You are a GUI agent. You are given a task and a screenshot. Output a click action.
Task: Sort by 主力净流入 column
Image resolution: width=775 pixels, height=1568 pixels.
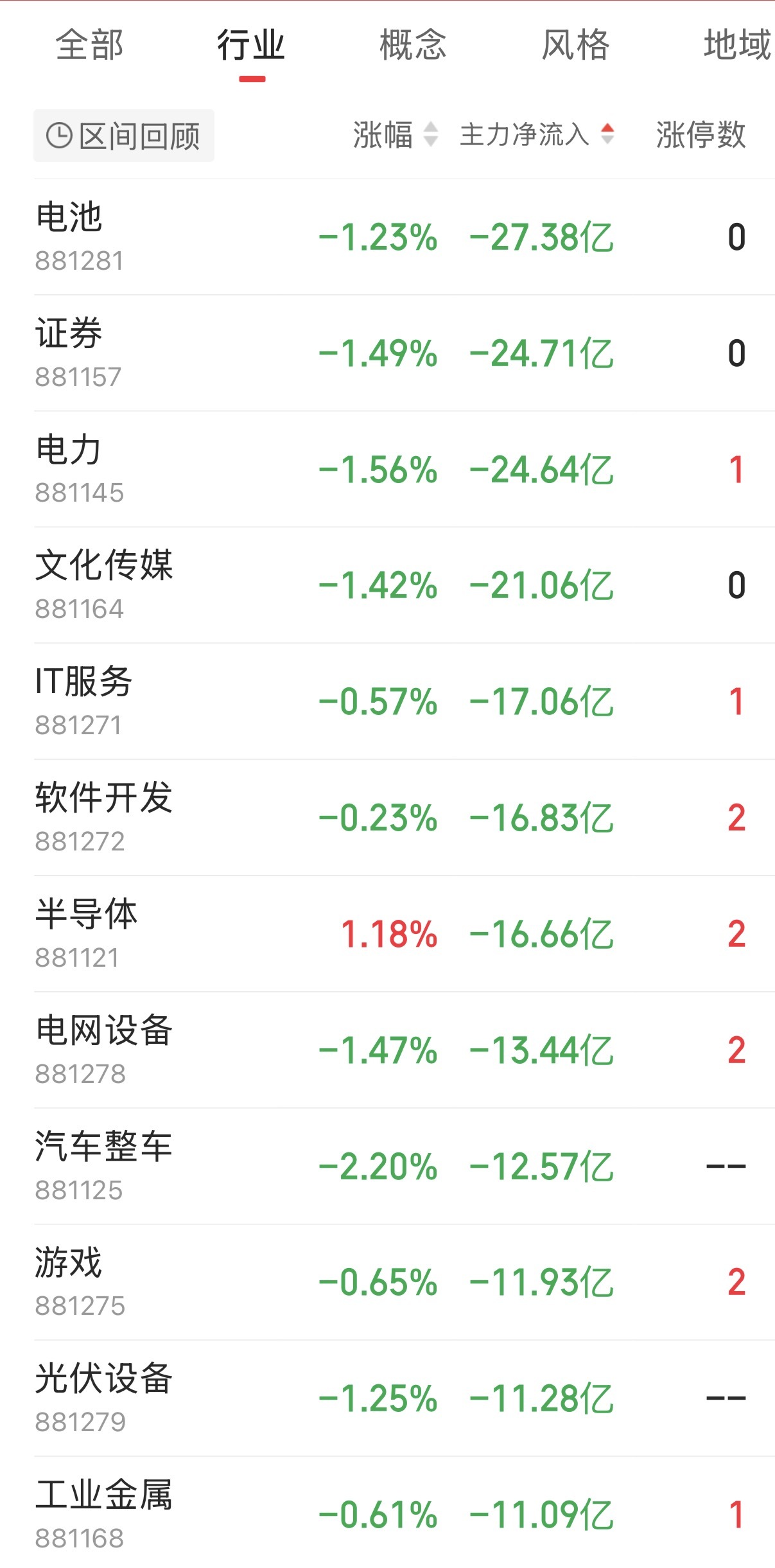[537, 135]
